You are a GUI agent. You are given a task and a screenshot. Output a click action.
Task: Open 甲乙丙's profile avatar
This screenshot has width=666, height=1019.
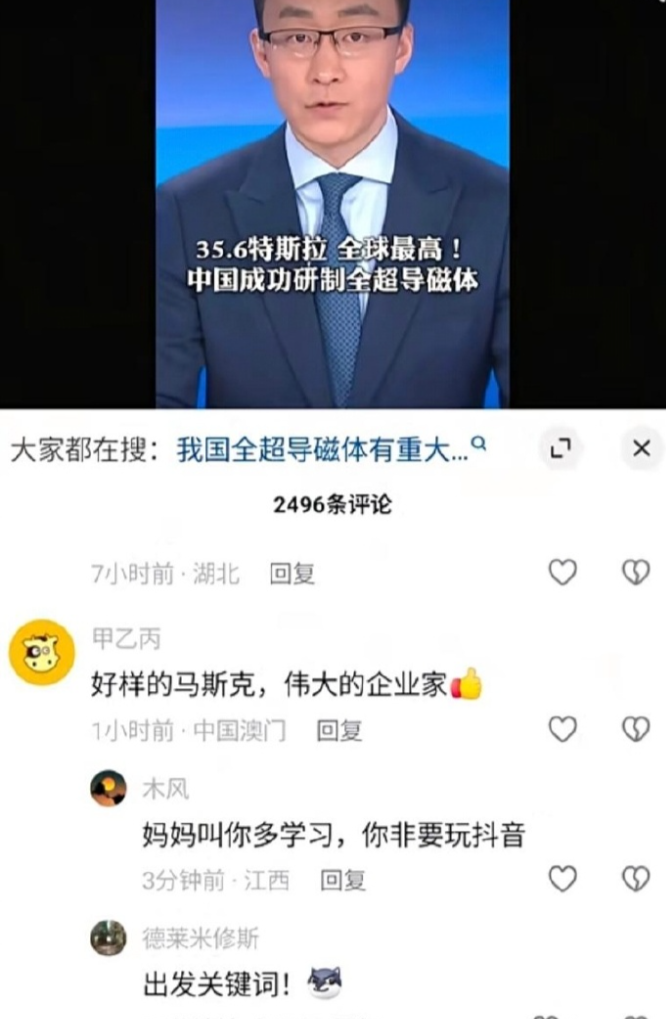(41, 653)
